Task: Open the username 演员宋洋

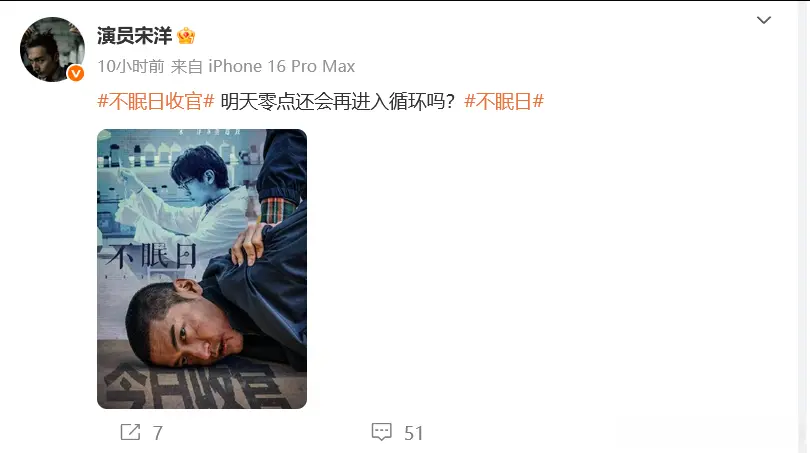Action: tap(134, 37)
